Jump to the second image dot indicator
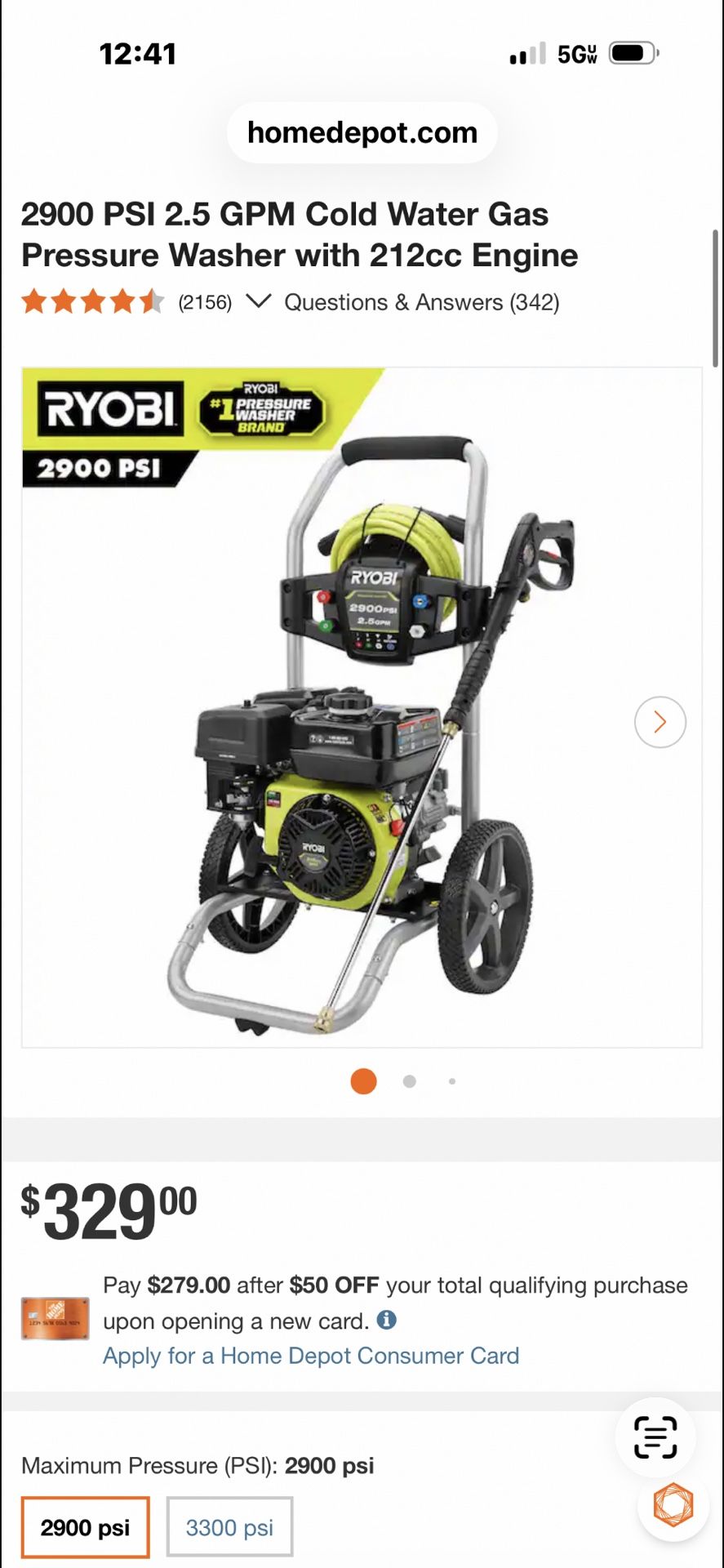724x1568 pixels. point(410,1081)
